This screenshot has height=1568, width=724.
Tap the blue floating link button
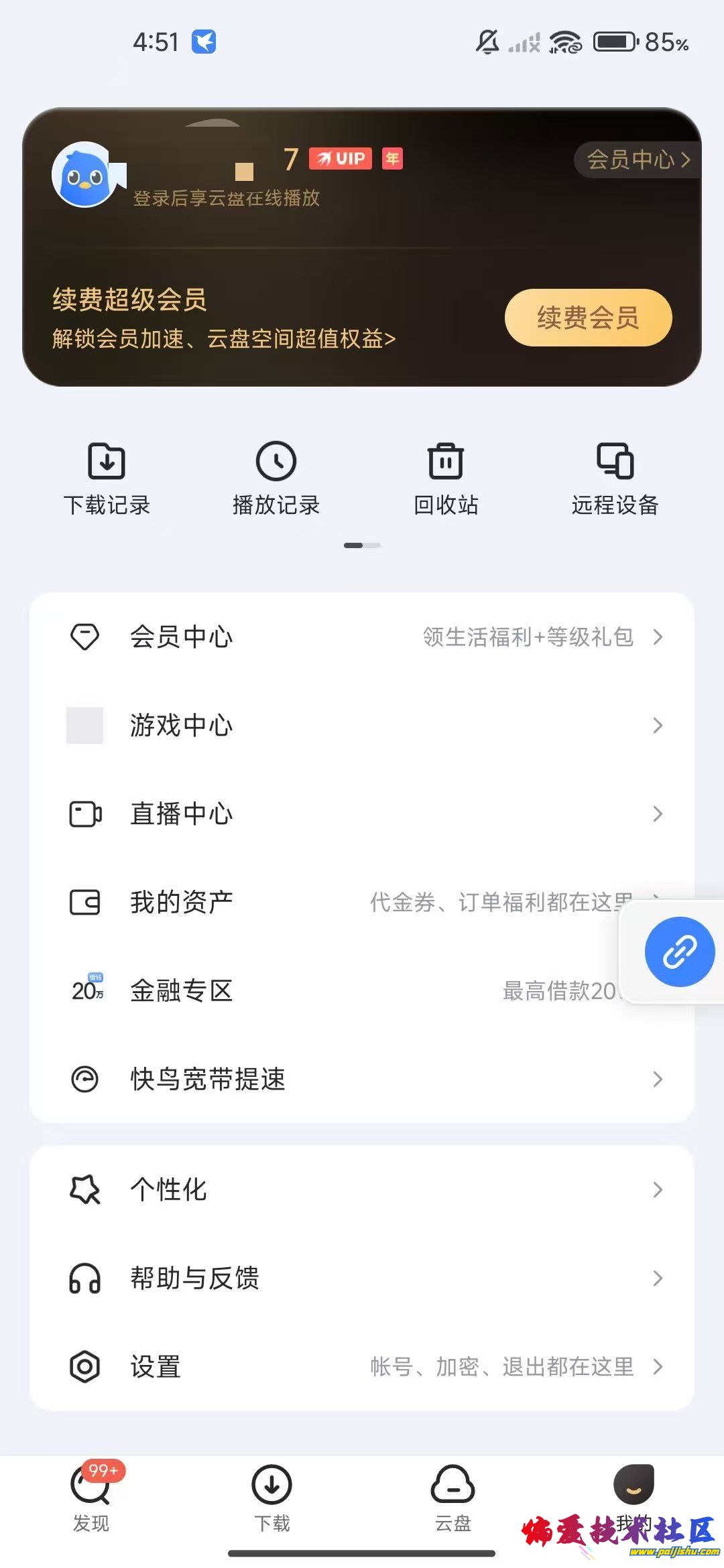[679, 952]
